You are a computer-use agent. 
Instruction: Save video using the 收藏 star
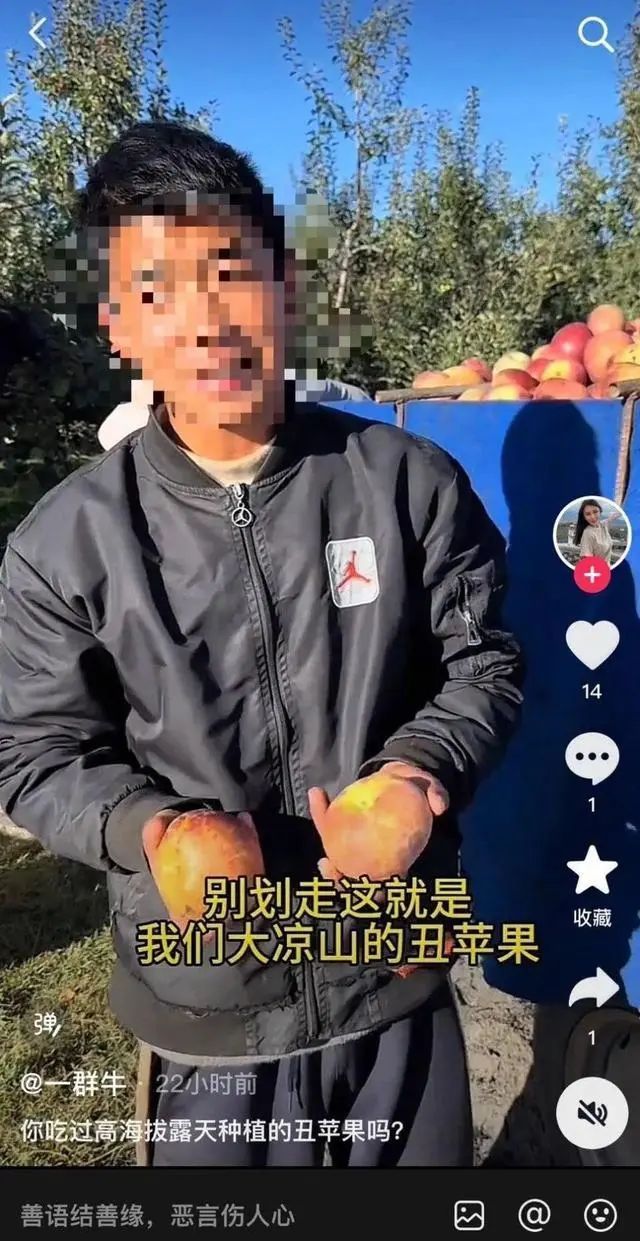592,871
